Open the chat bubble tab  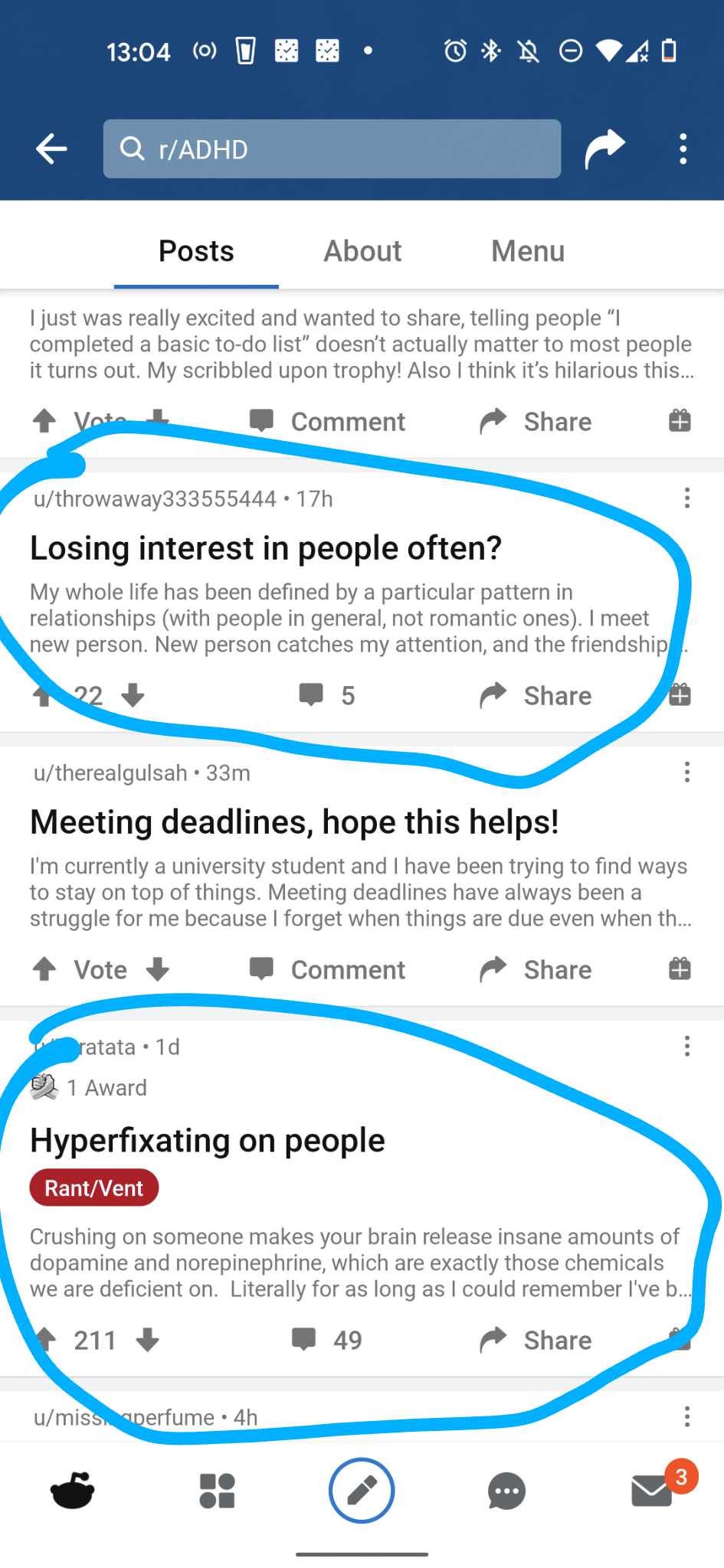[506, 1490]
